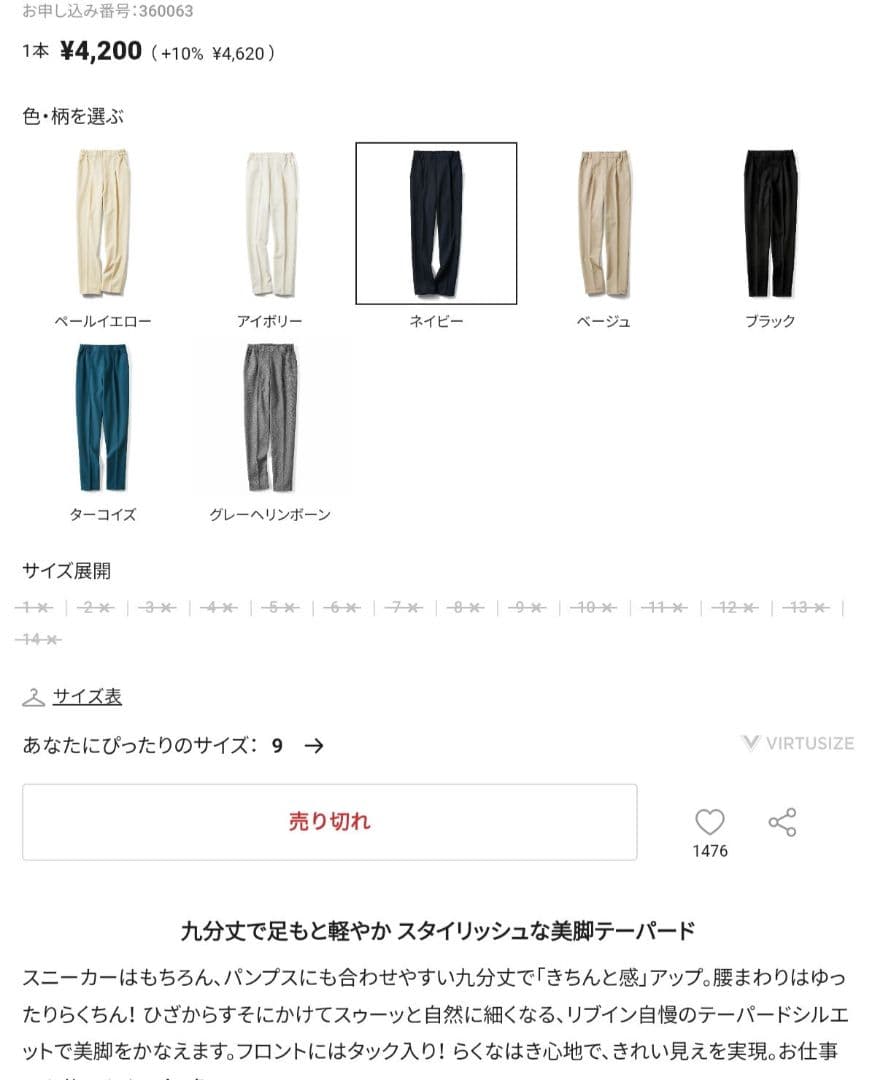Tap the arrow next to recommended size 9
The width and height of the screenshot is (876, 1080).
[x=314, y=745]
